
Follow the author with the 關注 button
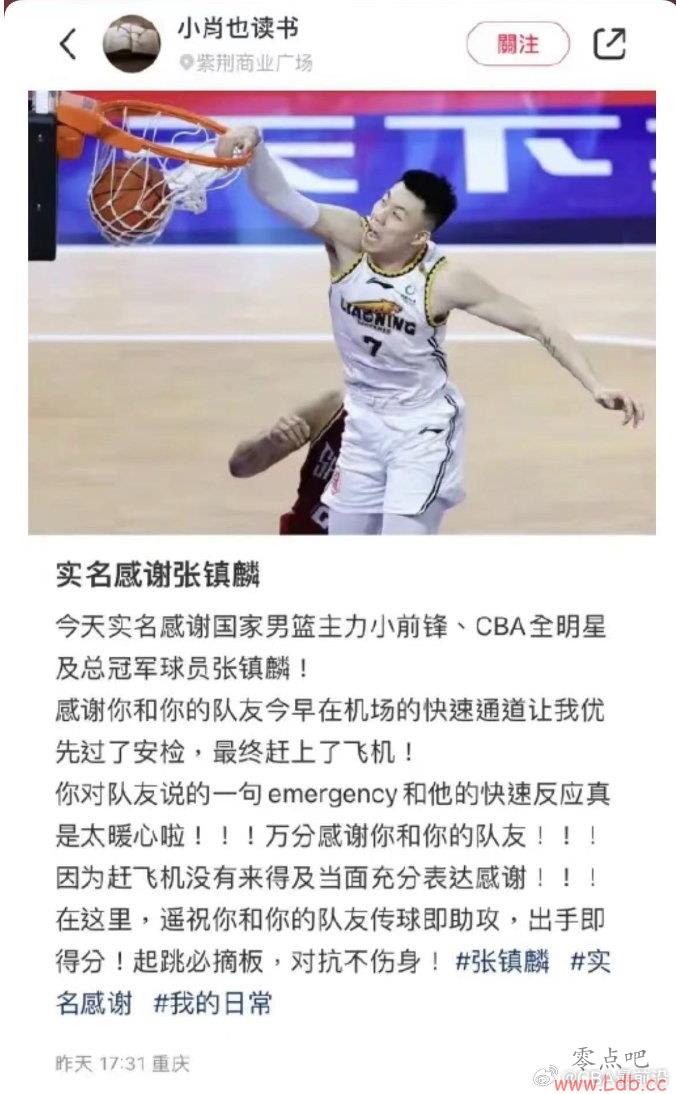click(x=517, y=44)
